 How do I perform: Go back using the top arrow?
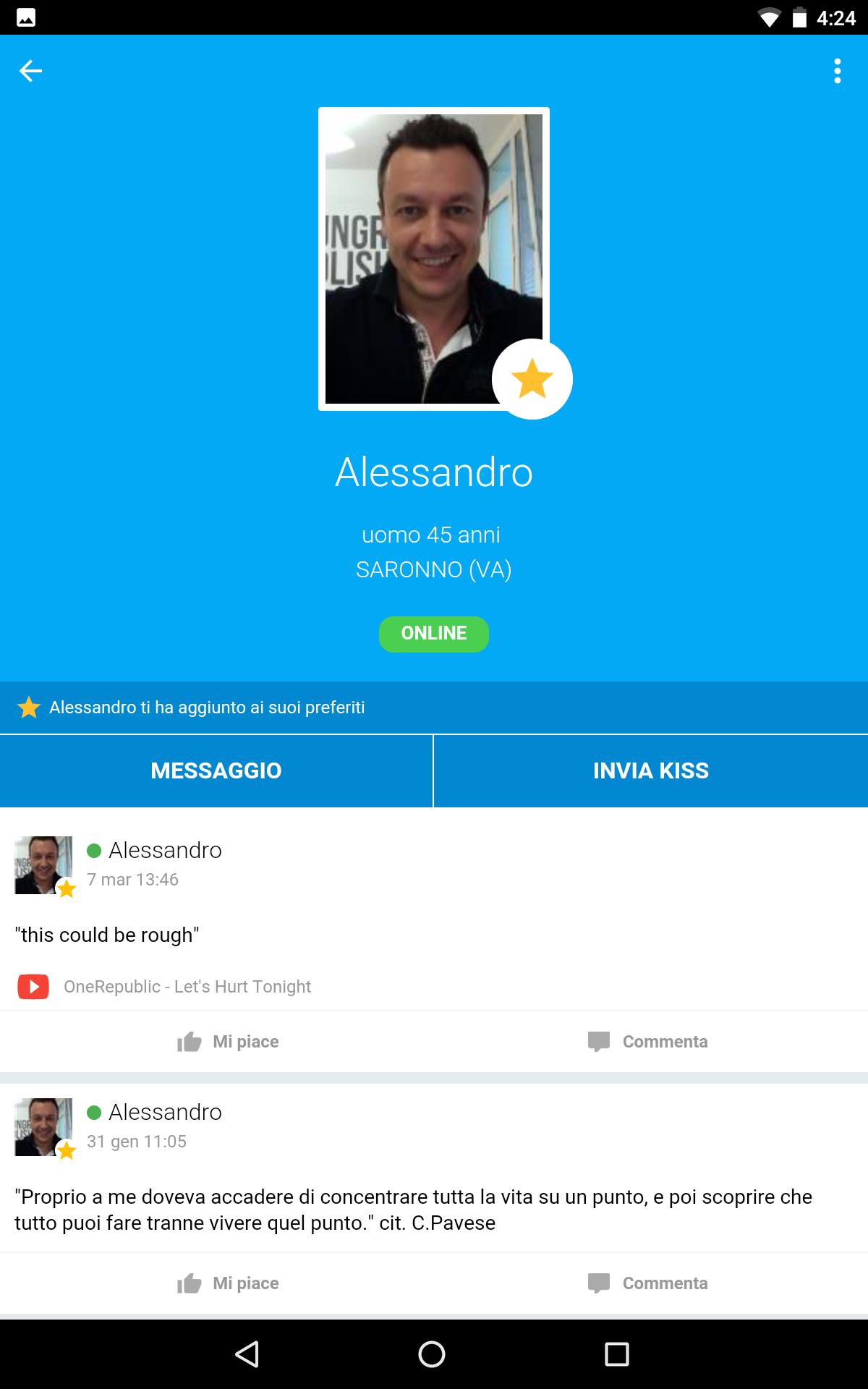[x=30, y=71]
